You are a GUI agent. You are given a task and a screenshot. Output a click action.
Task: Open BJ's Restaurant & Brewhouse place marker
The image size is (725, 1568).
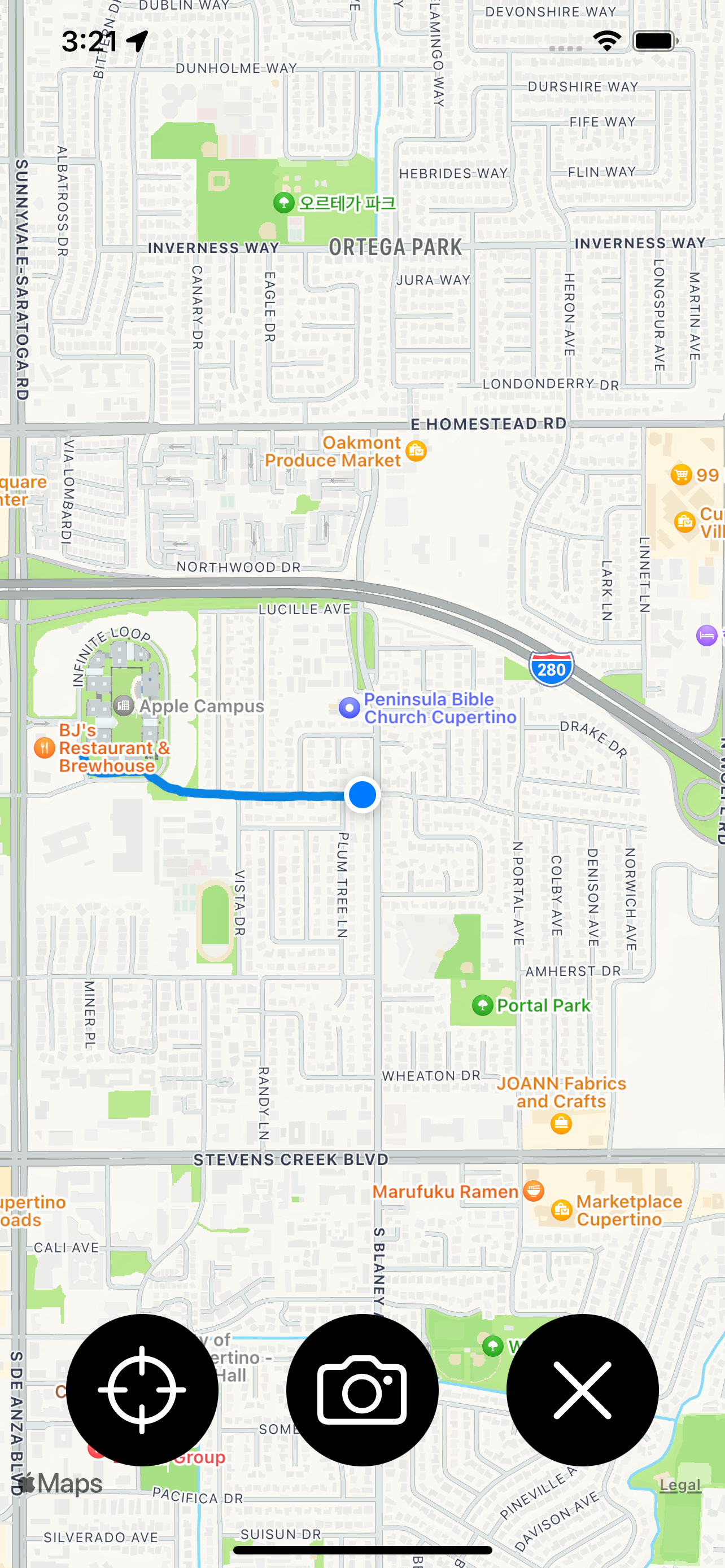45,747
